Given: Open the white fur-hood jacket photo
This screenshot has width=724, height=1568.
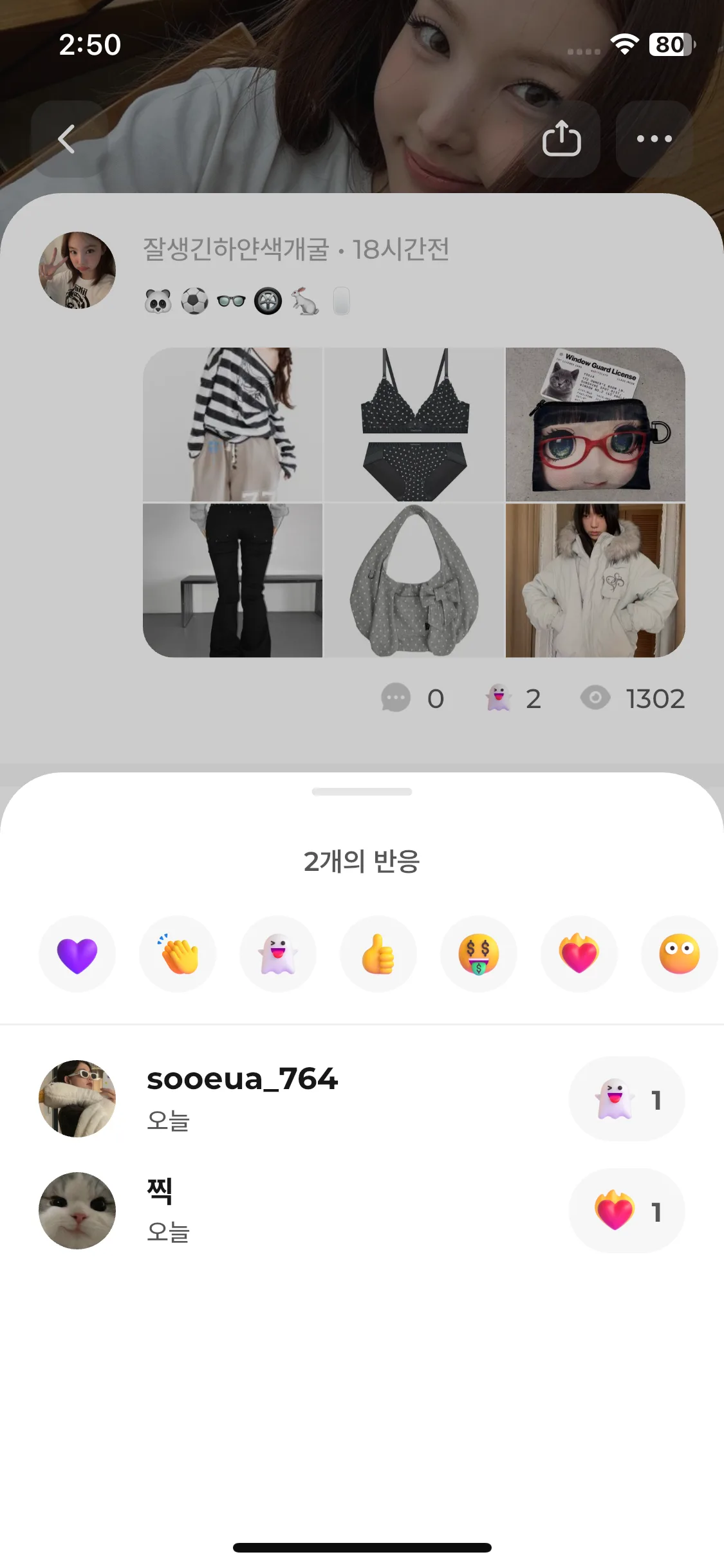Looking at the screenshot, I should point(595,581).
